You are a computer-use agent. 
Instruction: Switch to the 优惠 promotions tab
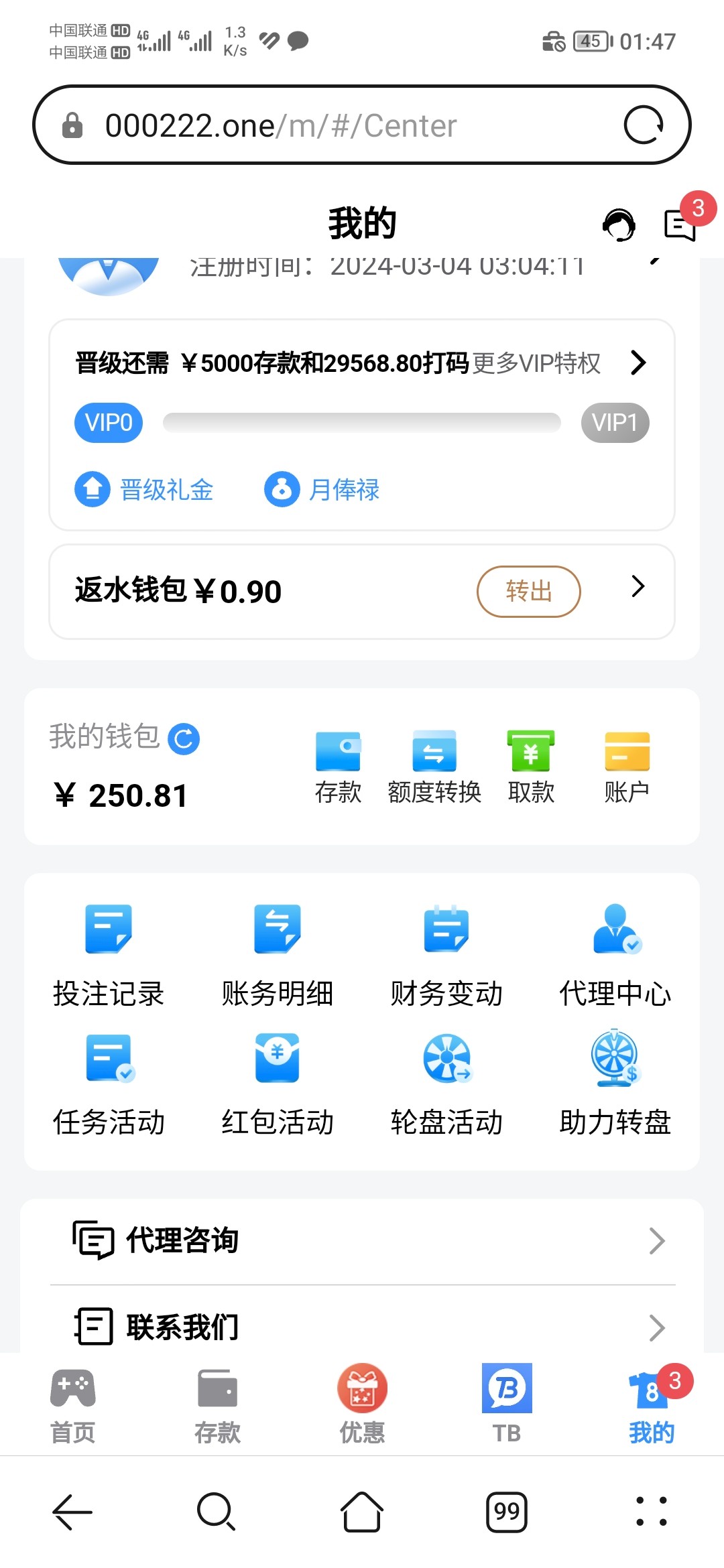(x=362, y=1404)
